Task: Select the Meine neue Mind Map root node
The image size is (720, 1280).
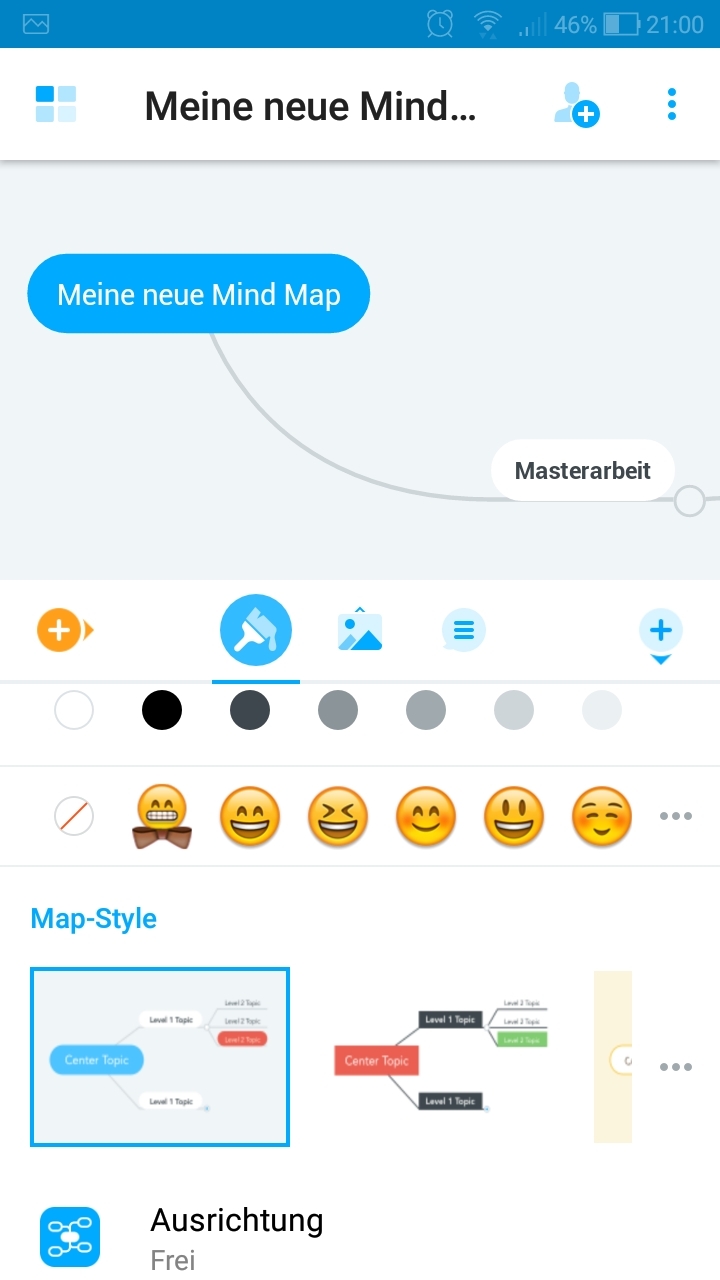Action: pyautogui.click(x=198, y=294)
